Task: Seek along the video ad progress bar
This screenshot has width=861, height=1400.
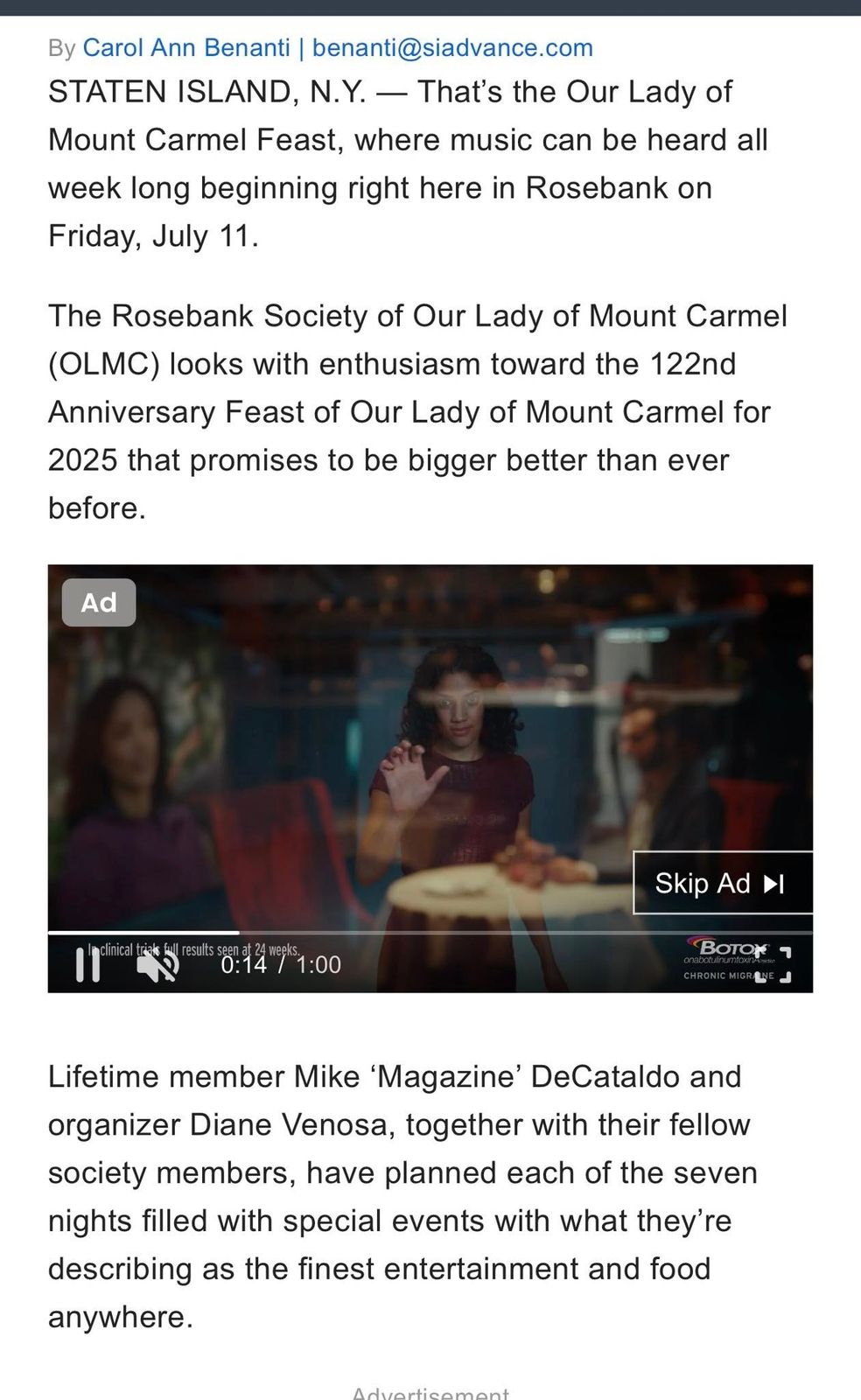Action: 430,933
